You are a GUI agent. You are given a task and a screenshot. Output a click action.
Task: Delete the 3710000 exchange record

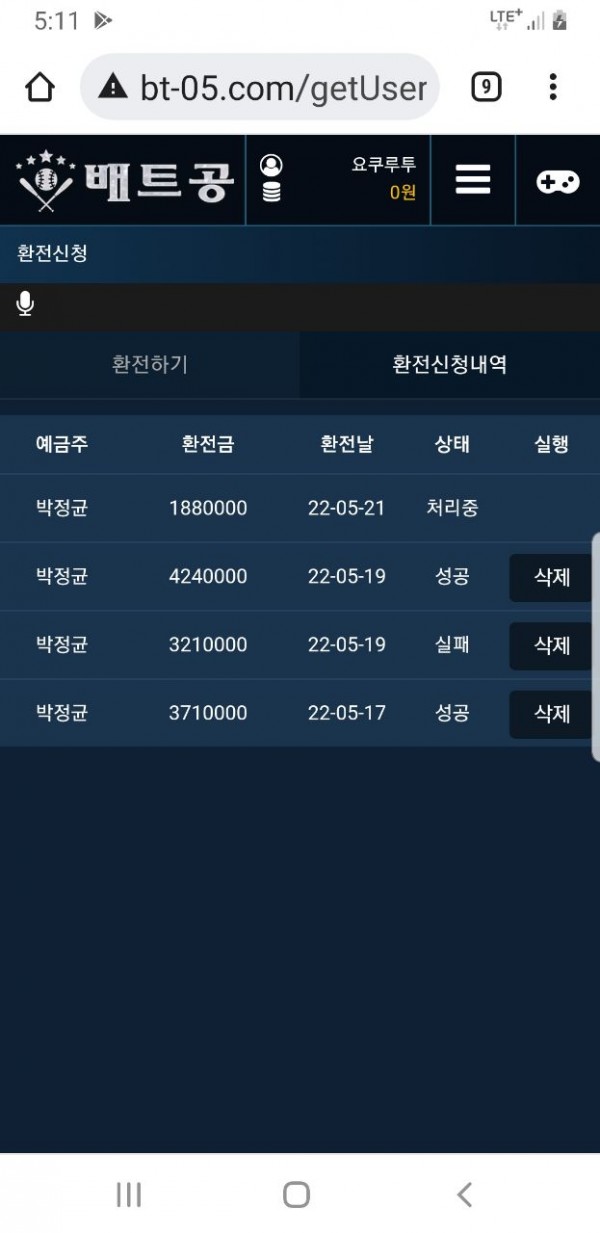pyautogui.click(x=551, y=713)
